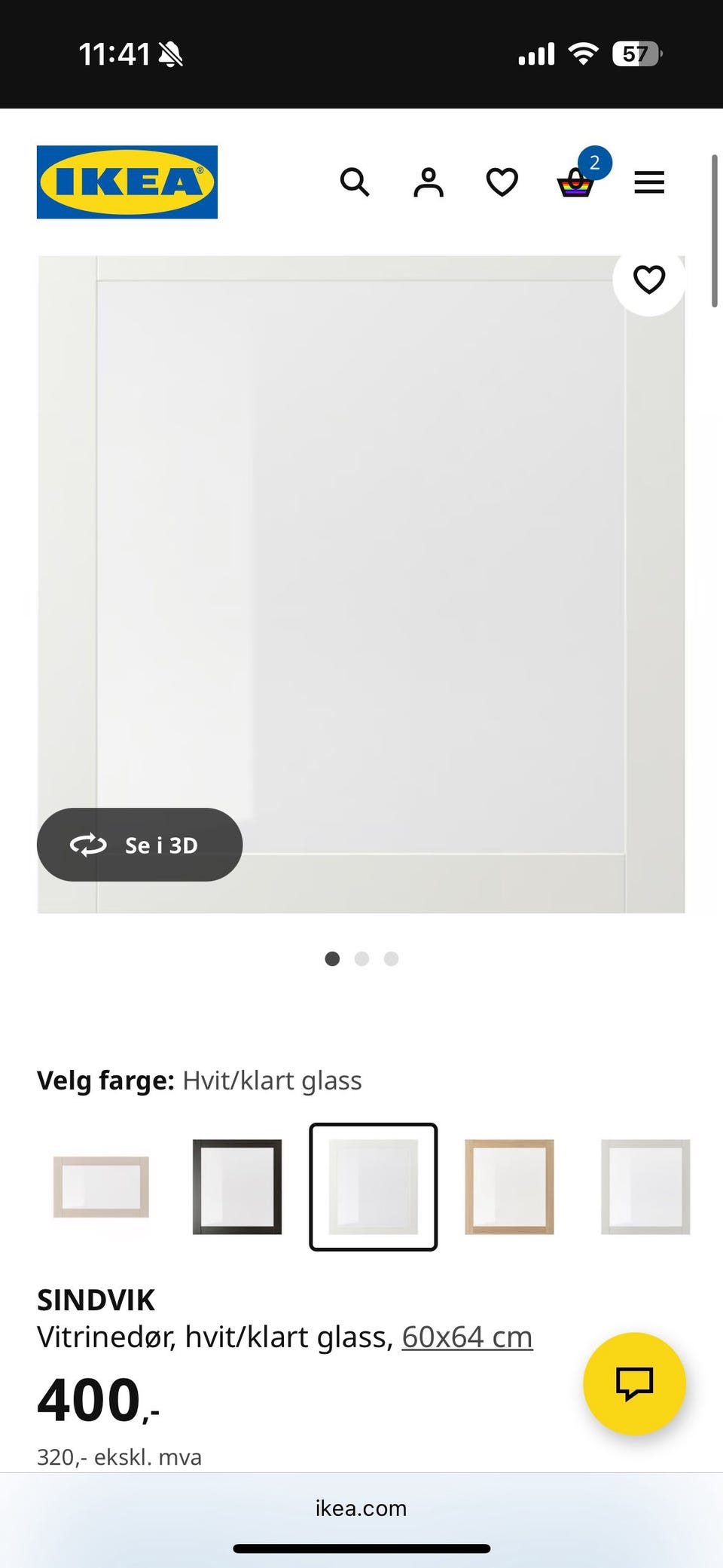Open the chat support bubble
This screenshot has width=723, height=1568.
[x=635, y=1385]
